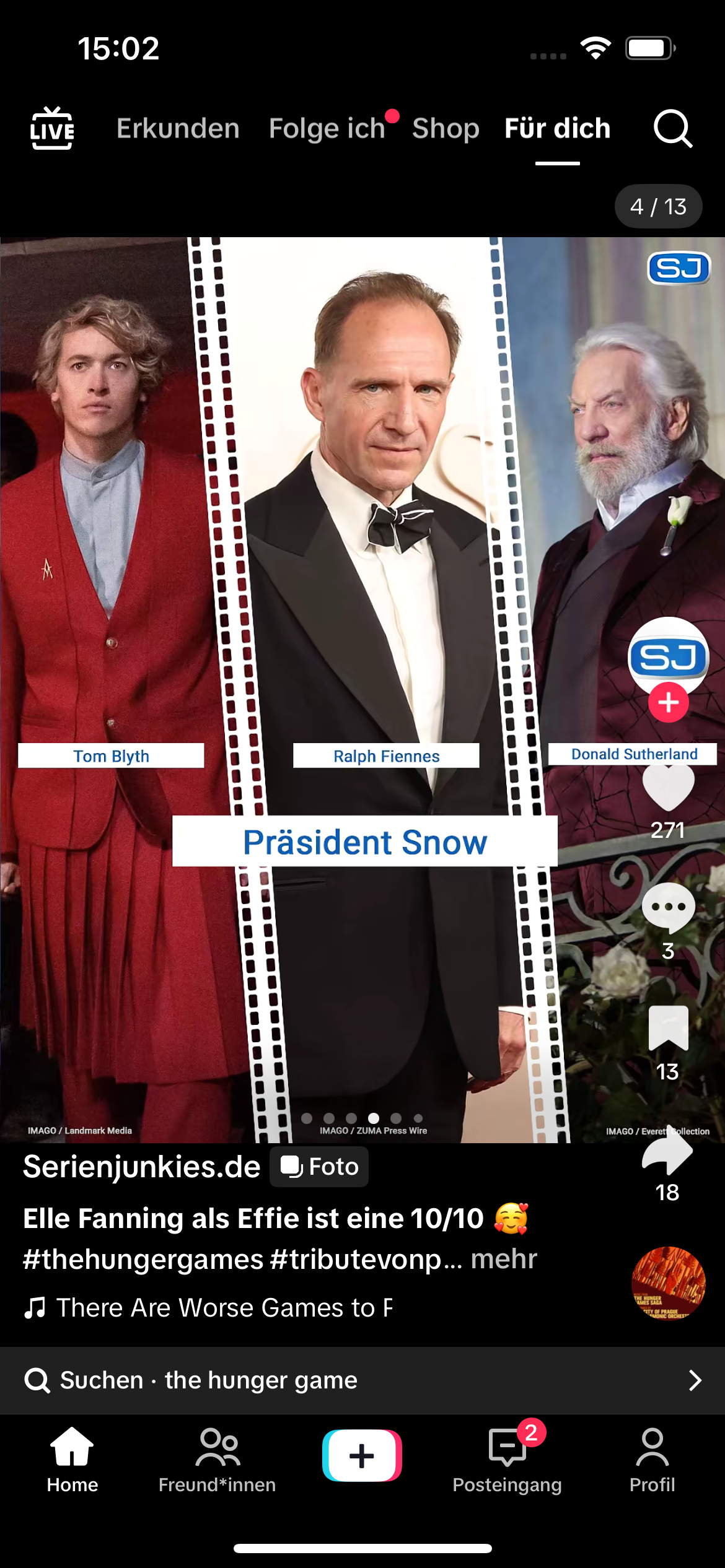Screen dimensions: 725x1568
Task: Open the Serienjunkies SJ profile avatar
Action: pos(668,656)
